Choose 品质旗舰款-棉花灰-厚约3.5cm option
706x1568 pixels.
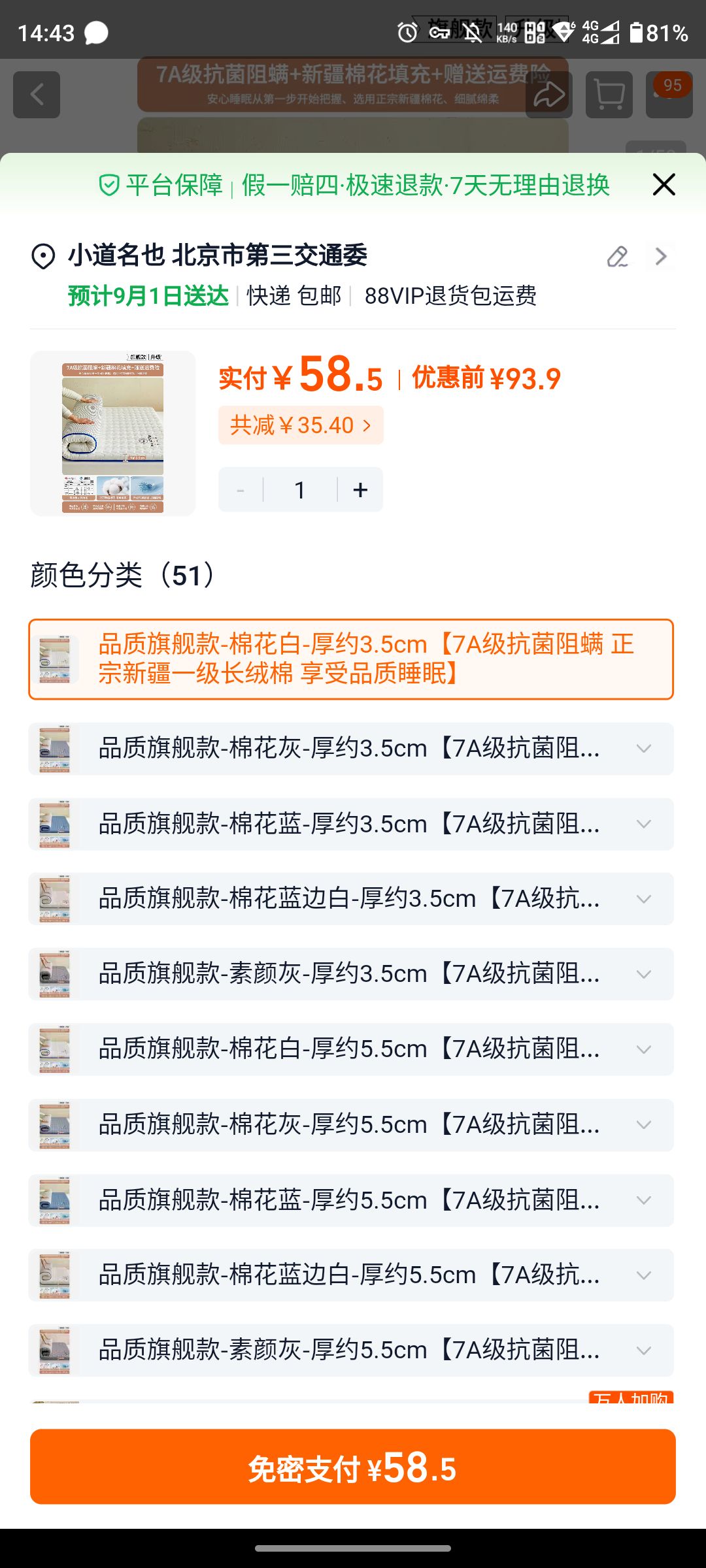(351, 749)
